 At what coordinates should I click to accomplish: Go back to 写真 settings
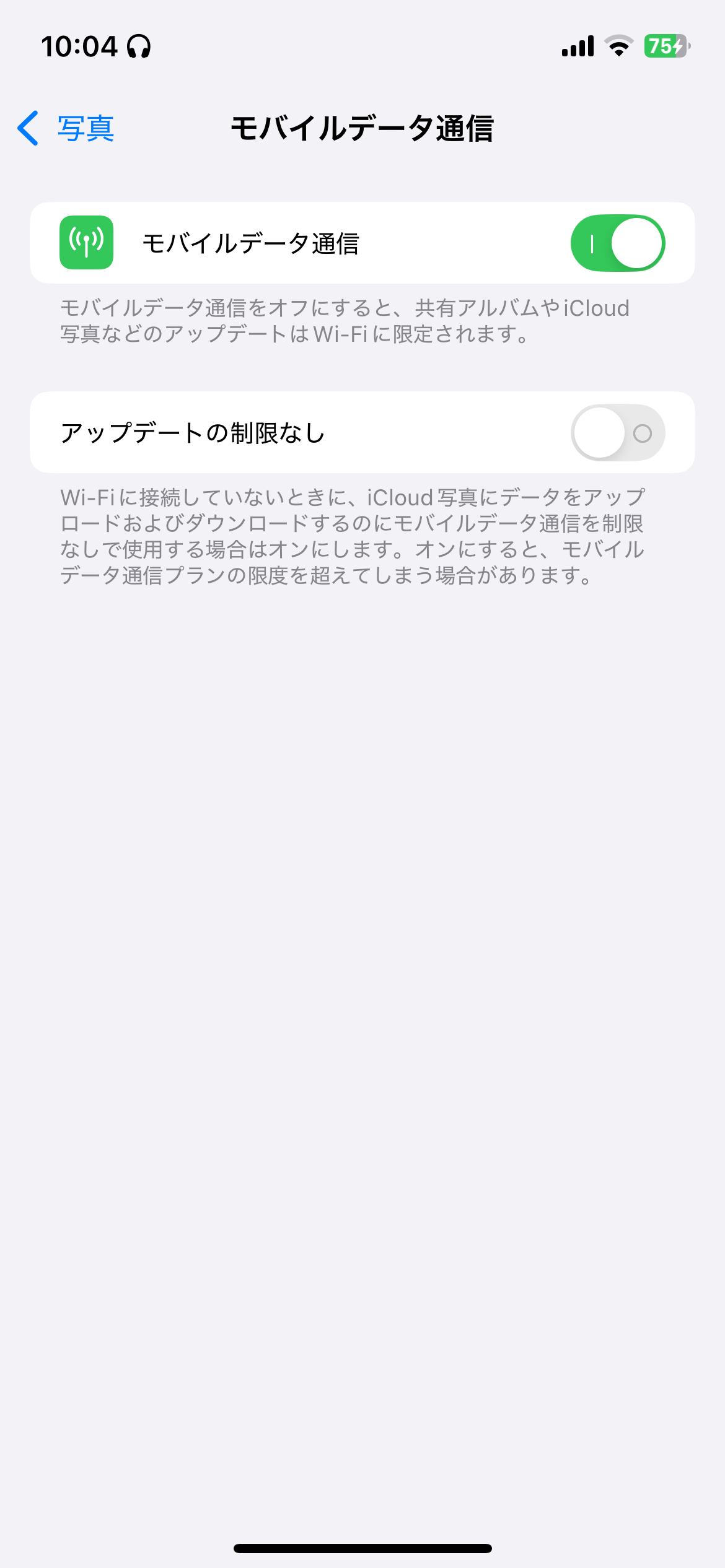click(x=67, y=129)
